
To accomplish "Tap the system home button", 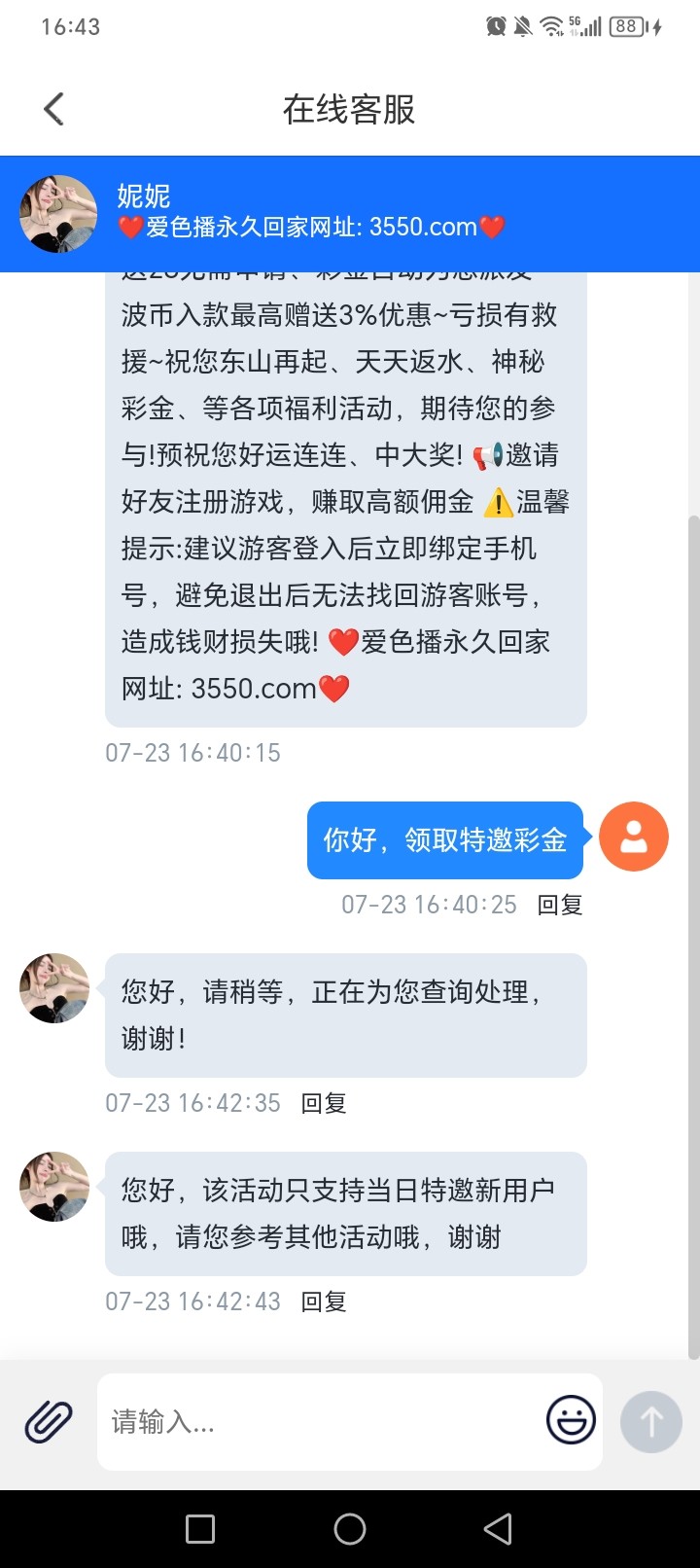I will [350, 1529].
